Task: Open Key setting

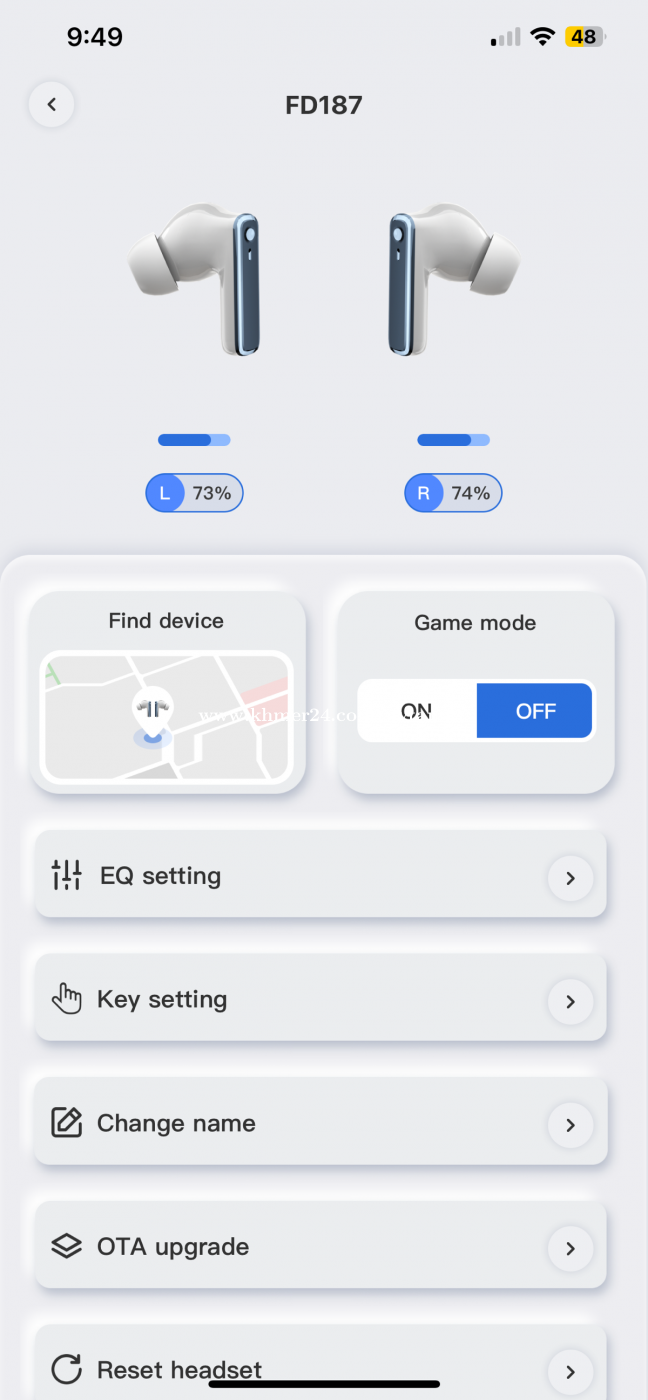Action: (320, 1000)
